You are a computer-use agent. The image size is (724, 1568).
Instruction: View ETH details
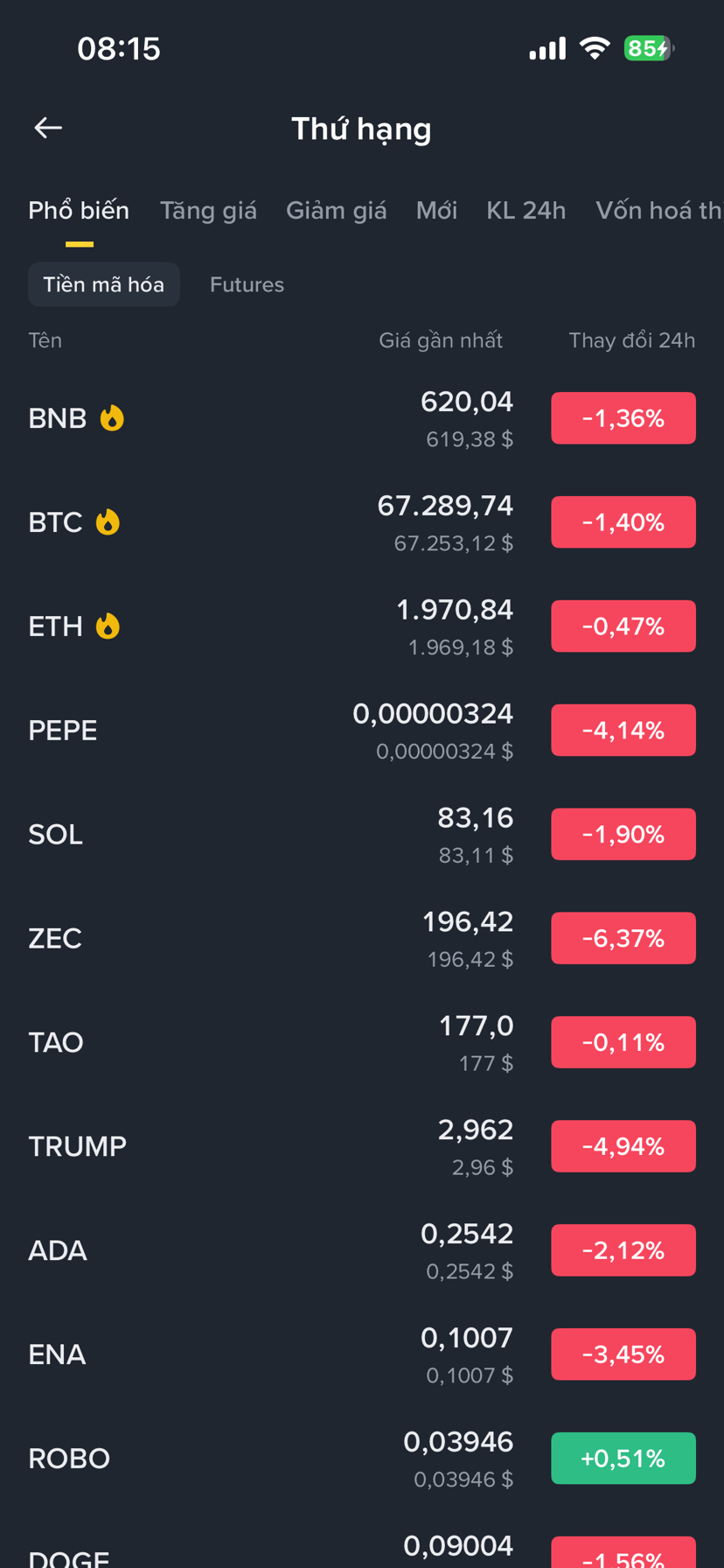(x=56, y=626)
